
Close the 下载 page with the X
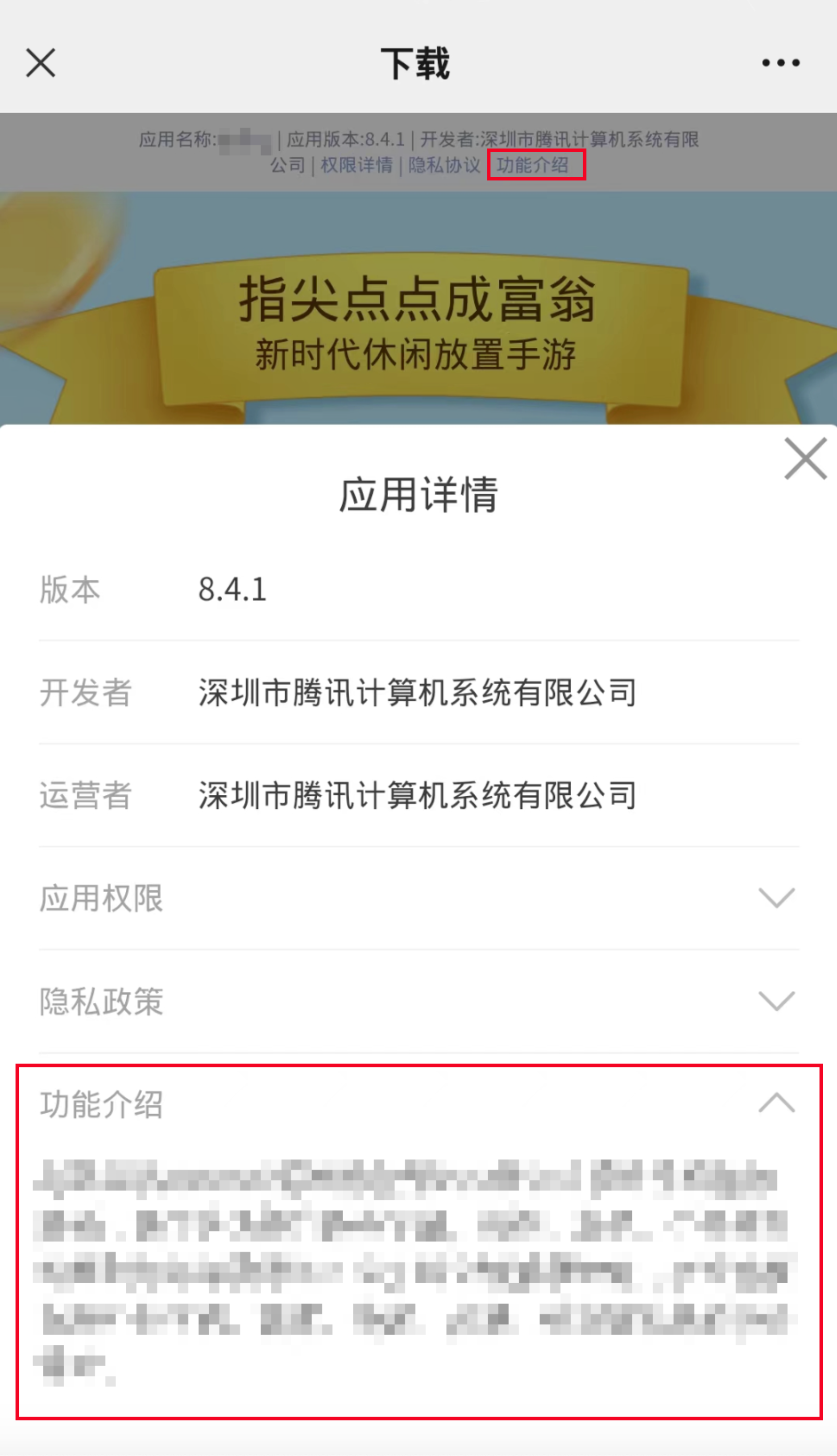[x=40, y=62]
